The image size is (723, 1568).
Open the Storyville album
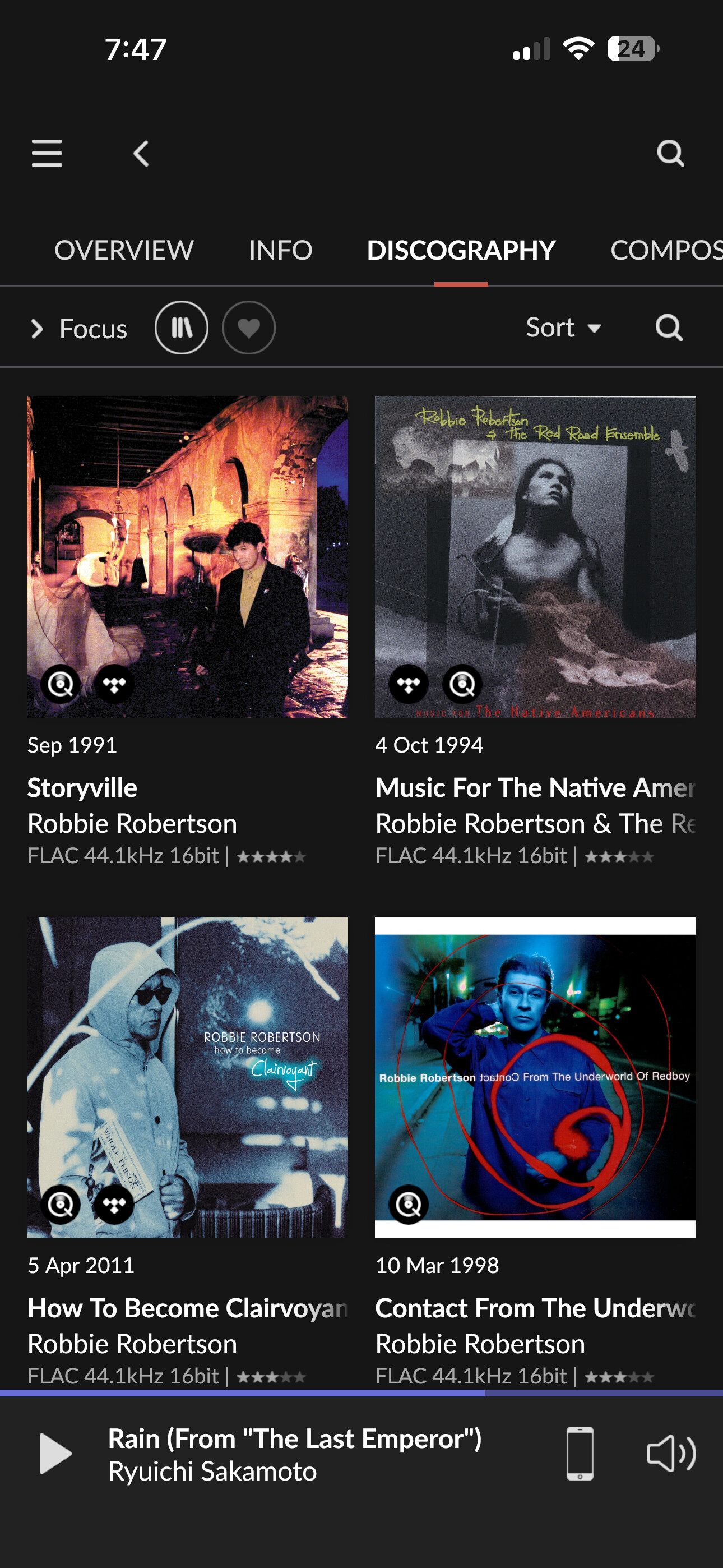point(187,557)
